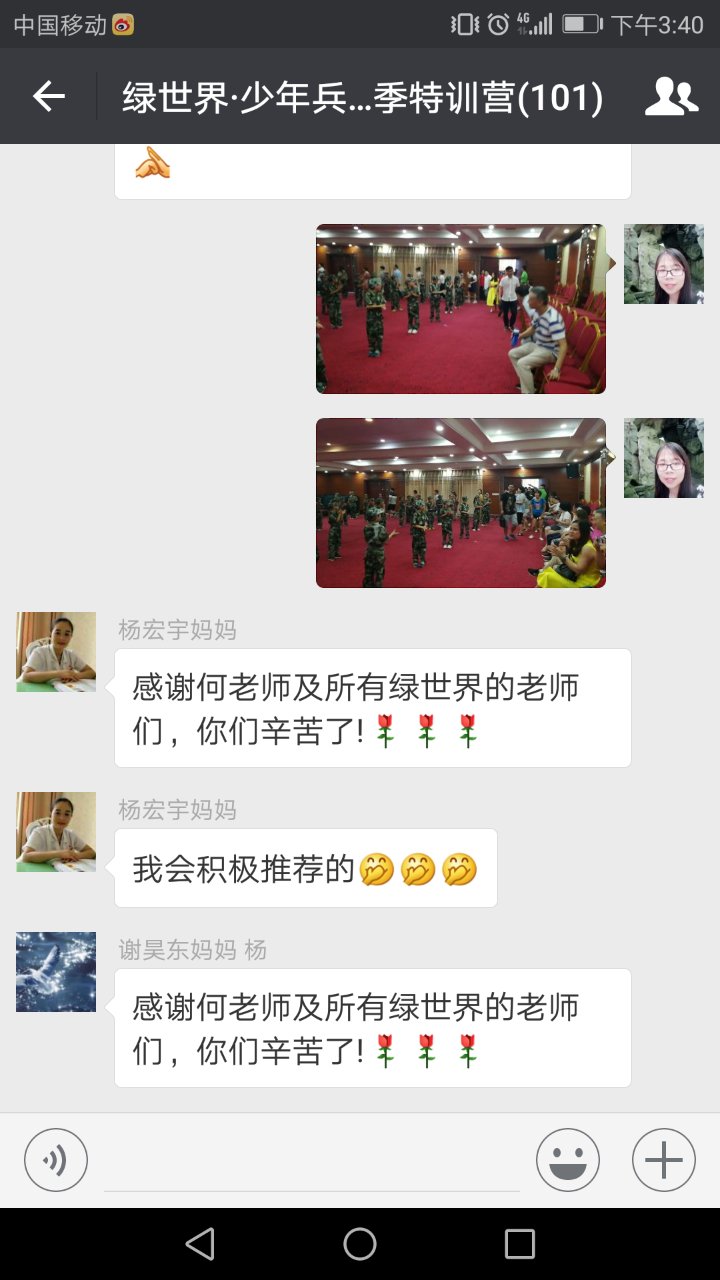Switch to voice message input

pyautogui.click(x=56, y=1160)
